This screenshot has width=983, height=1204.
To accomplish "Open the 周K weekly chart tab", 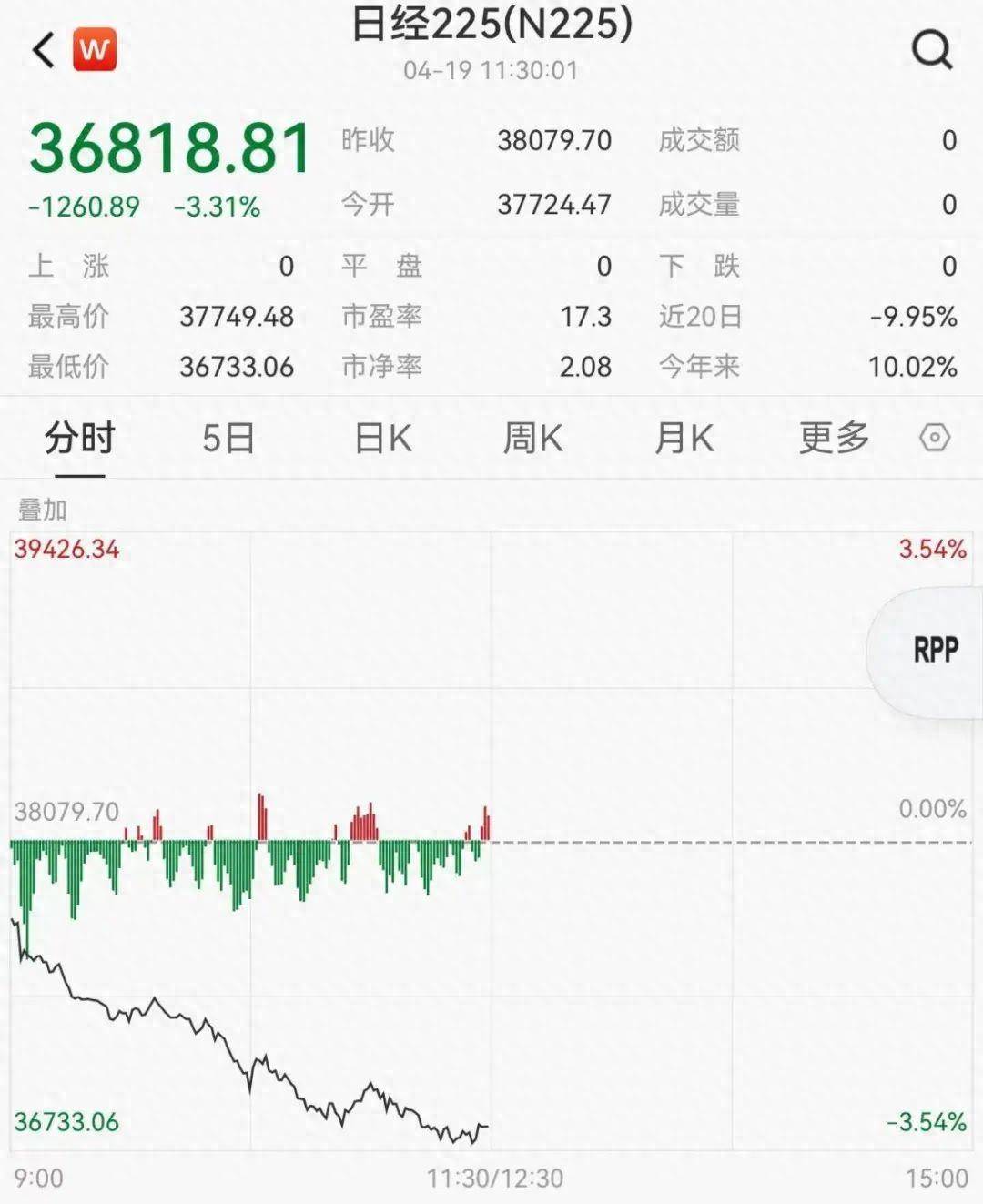I will [533, 439].
